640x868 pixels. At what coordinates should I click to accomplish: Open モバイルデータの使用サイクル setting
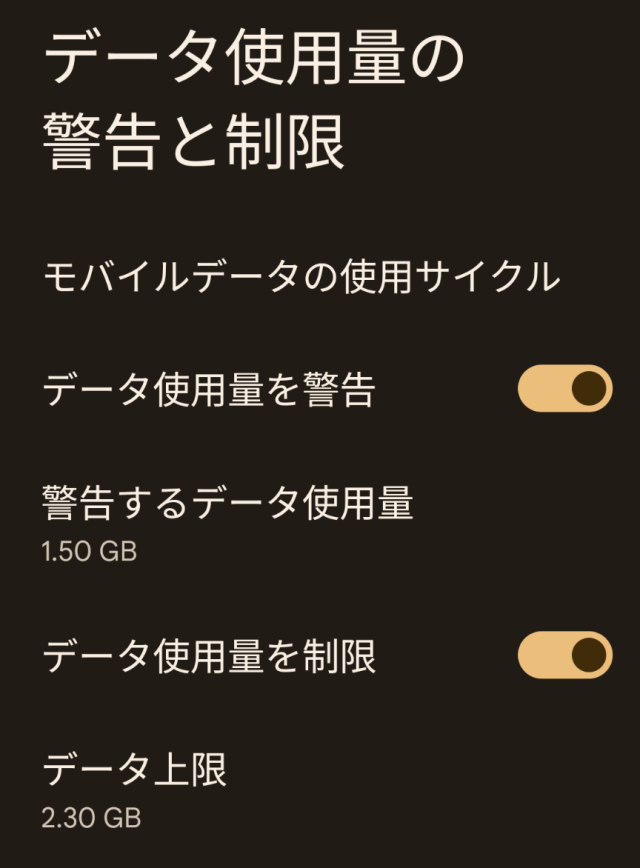(x=300, y=276)
